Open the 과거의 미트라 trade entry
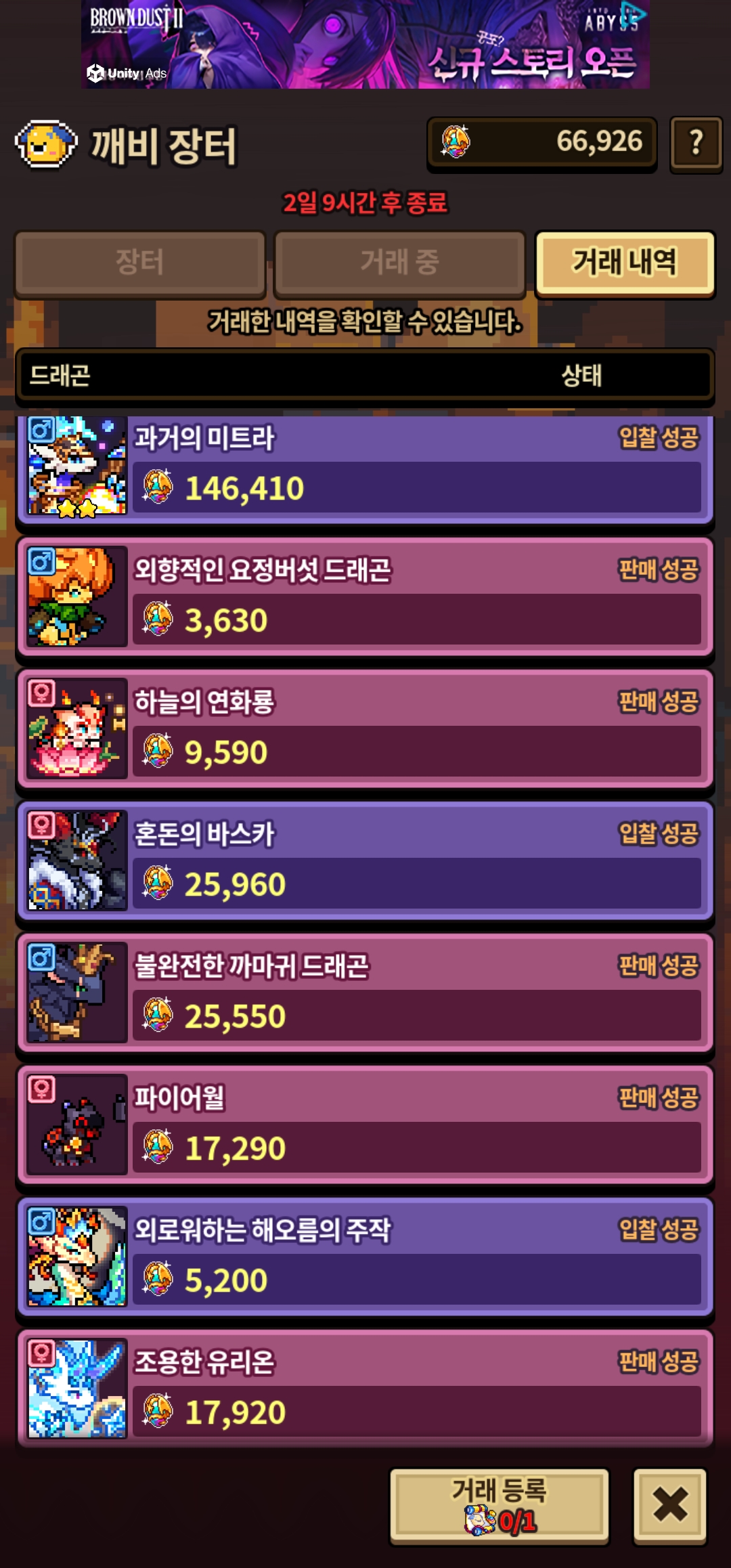The height and width of the screenshot is (1568, 731). 365,469
